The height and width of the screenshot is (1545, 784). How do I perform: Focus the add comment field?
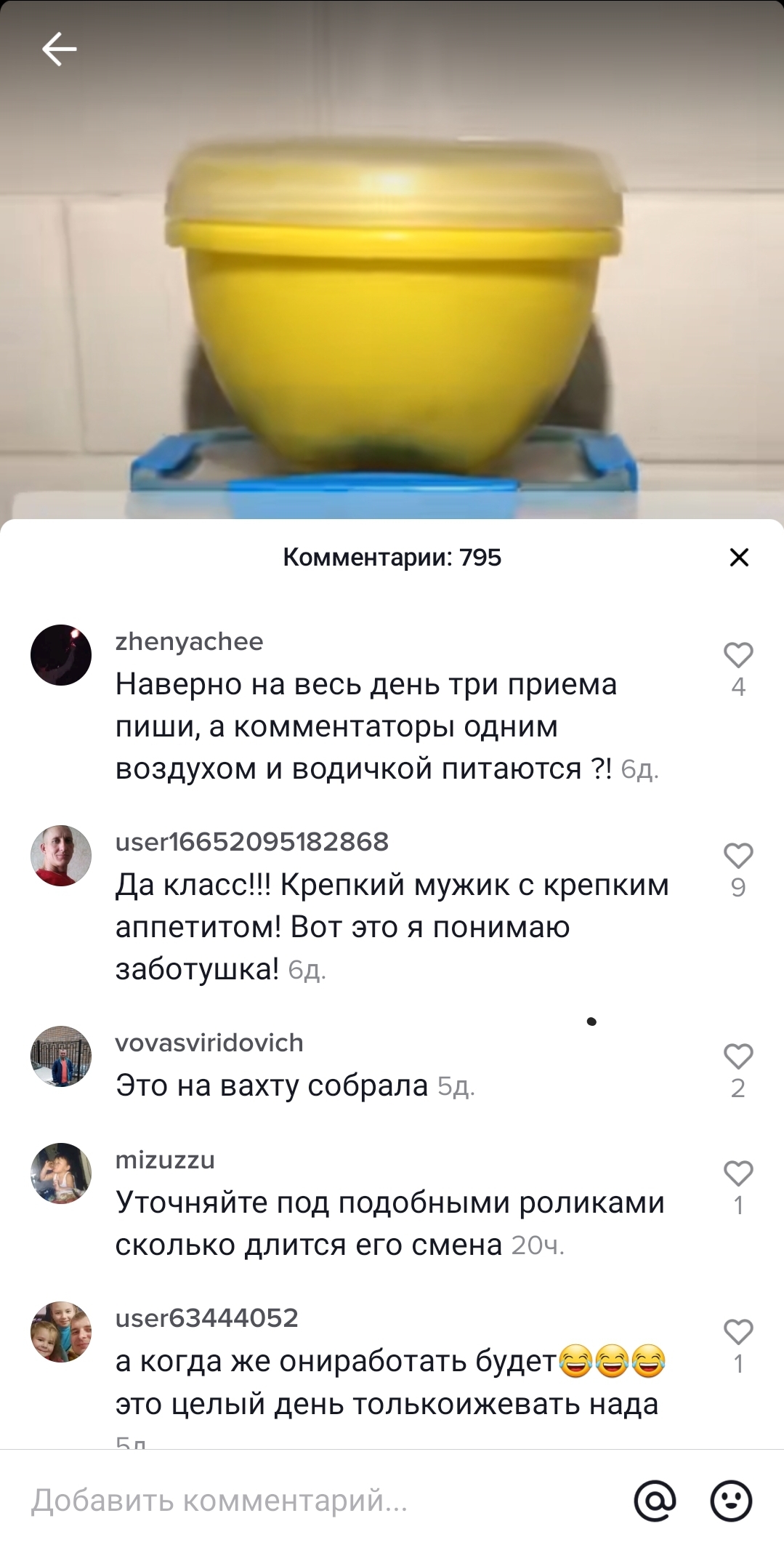[291, 1500]
